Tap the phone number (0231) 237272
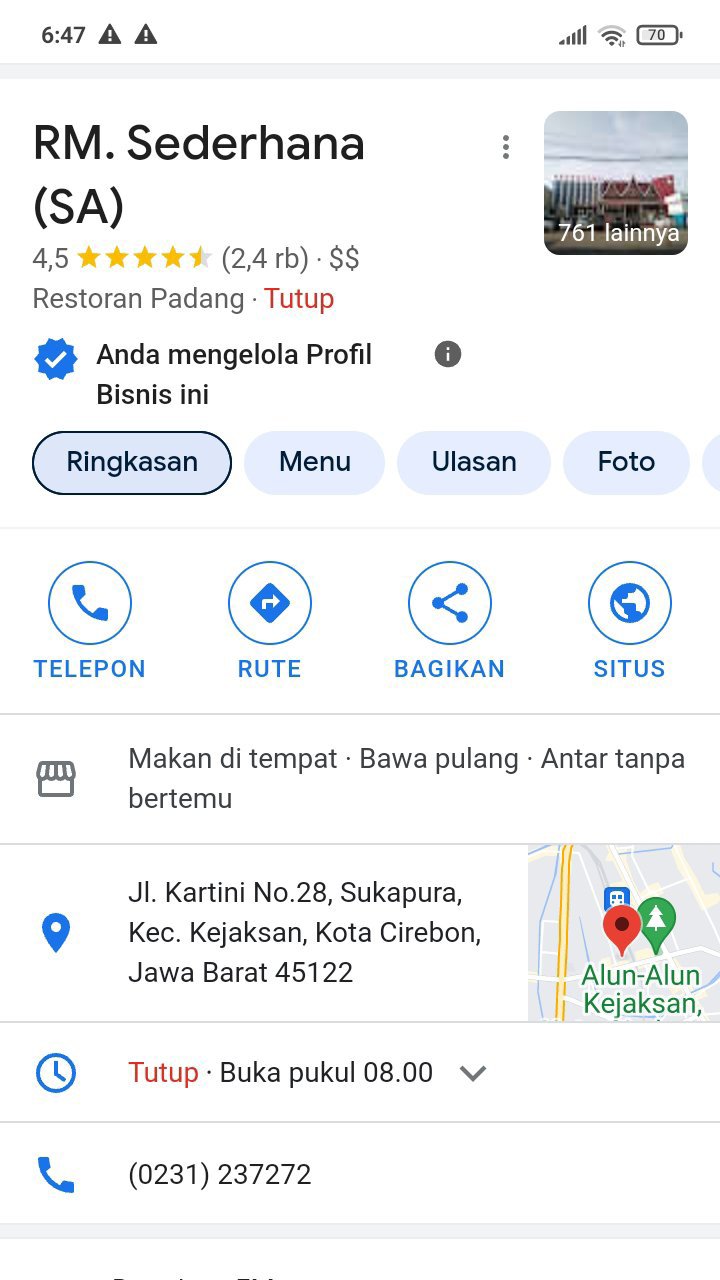720x1280 pixels. point(220,1174)
